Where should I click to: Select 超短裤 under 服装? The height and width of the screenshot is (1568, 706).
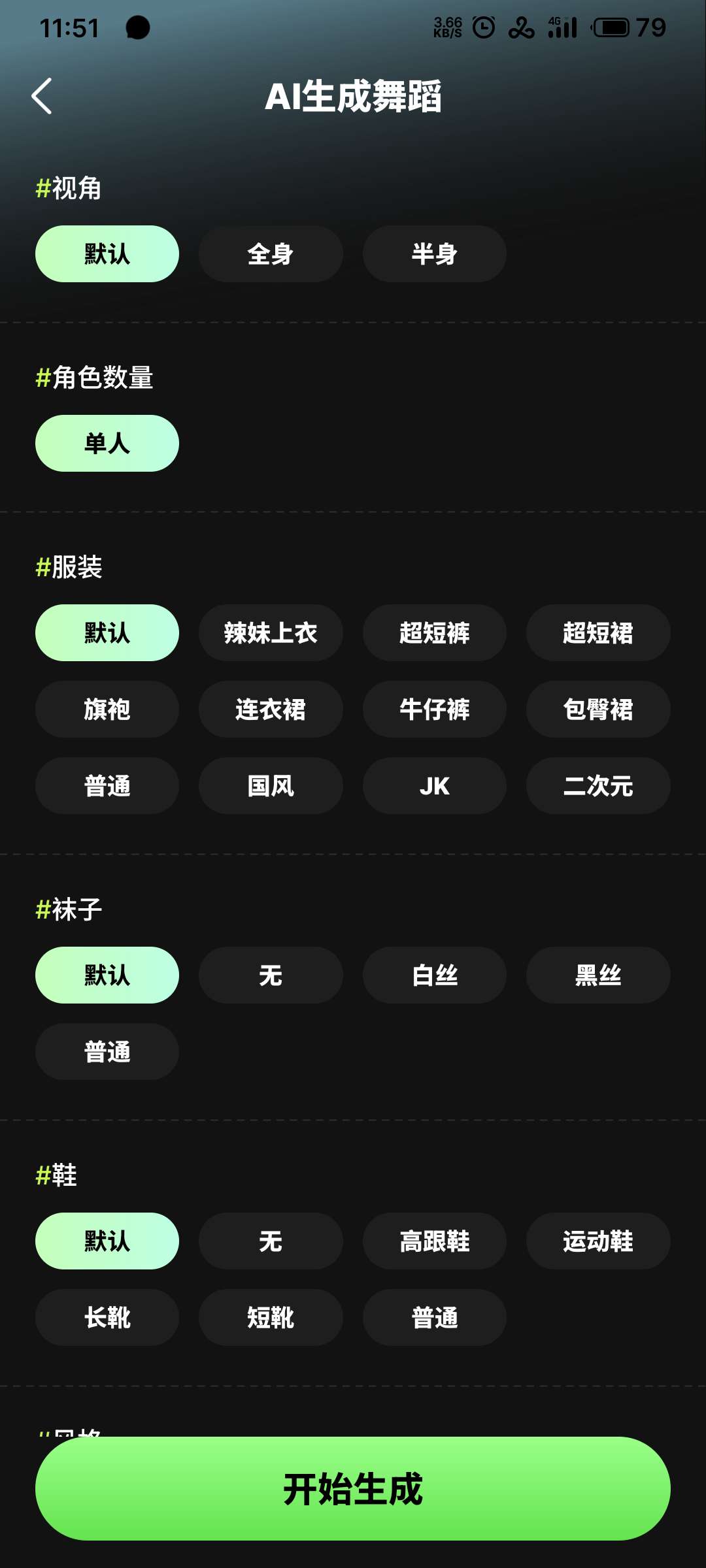434,632
